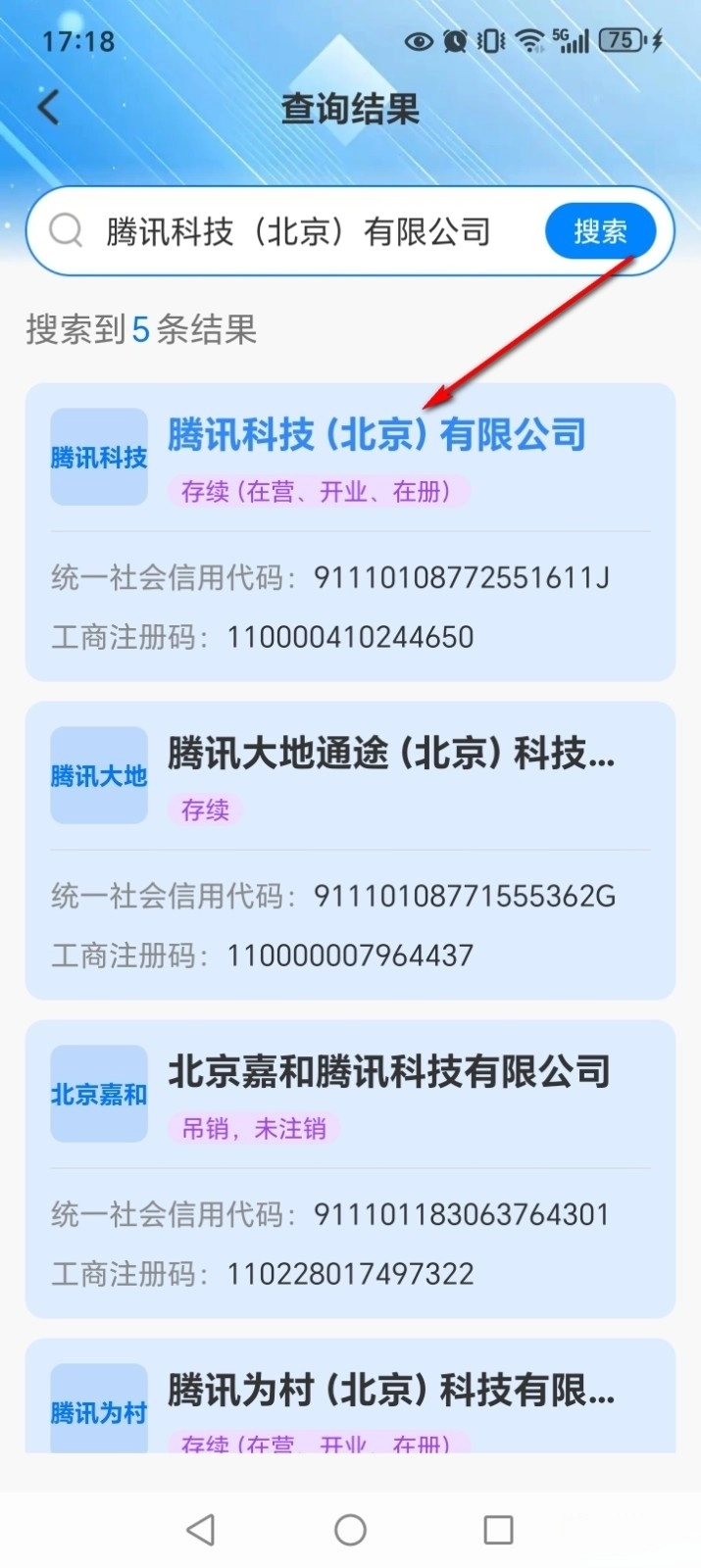The height and width of the screenshot is (1568, 701).
Task: View 北京嘉和腾讯科技有限公司 details
Action: click(x=388, y=1072)
